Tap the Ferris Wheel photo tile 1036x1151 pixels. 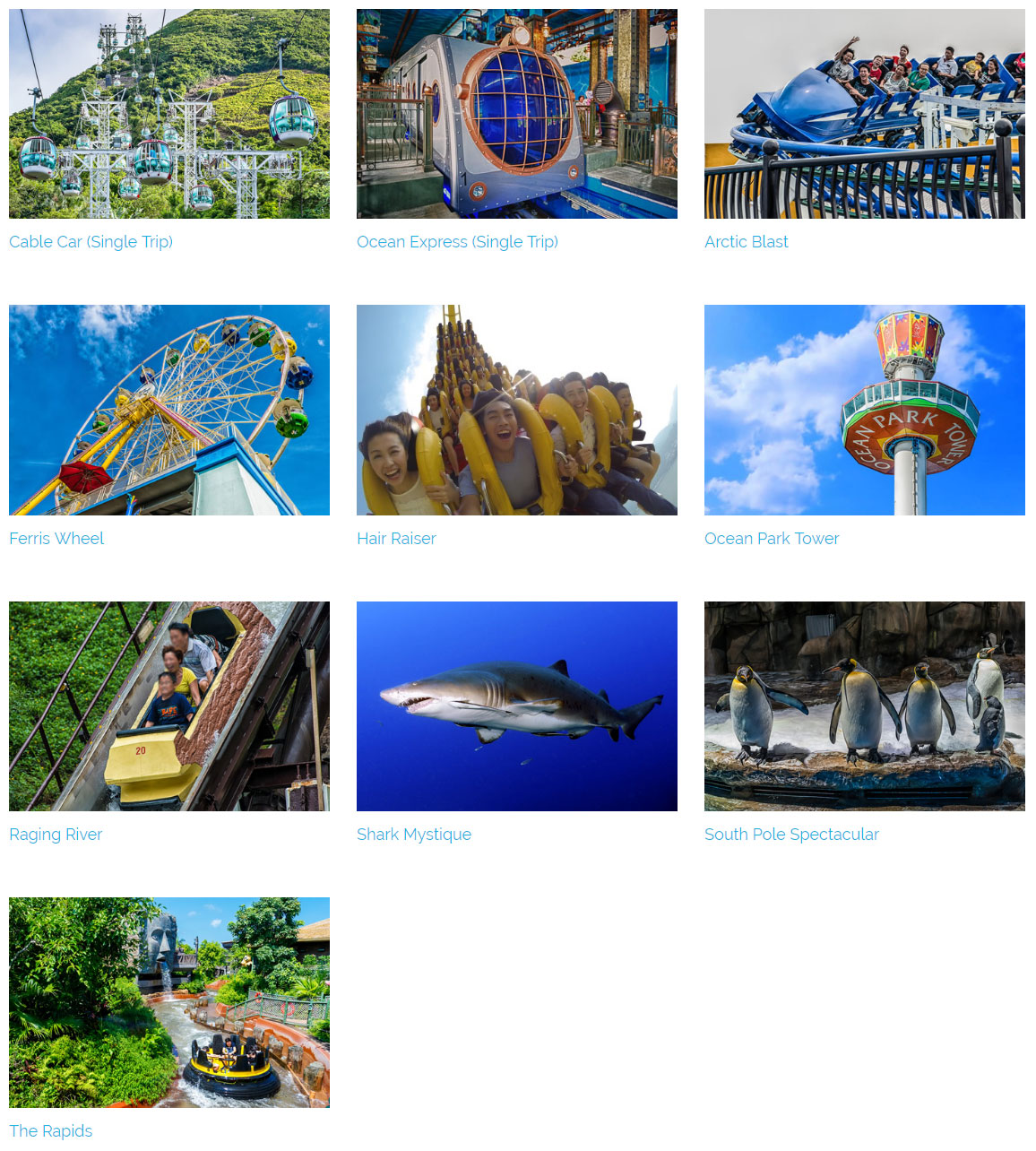pos(168,410)
